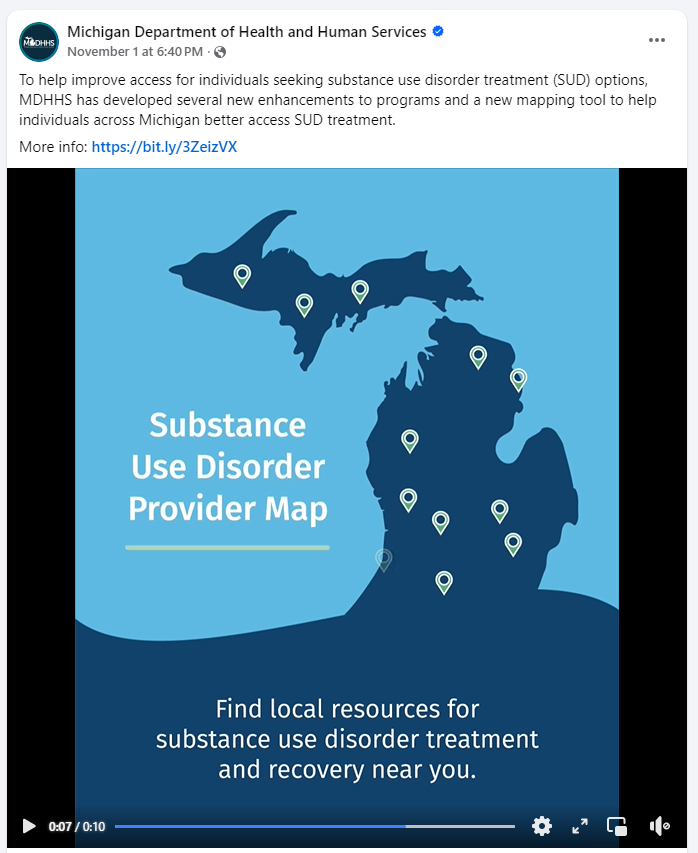The image size is (698, 853).
Task: Enter fullscreen video mode
Action: pyautogui.click(x=580, y=826)
